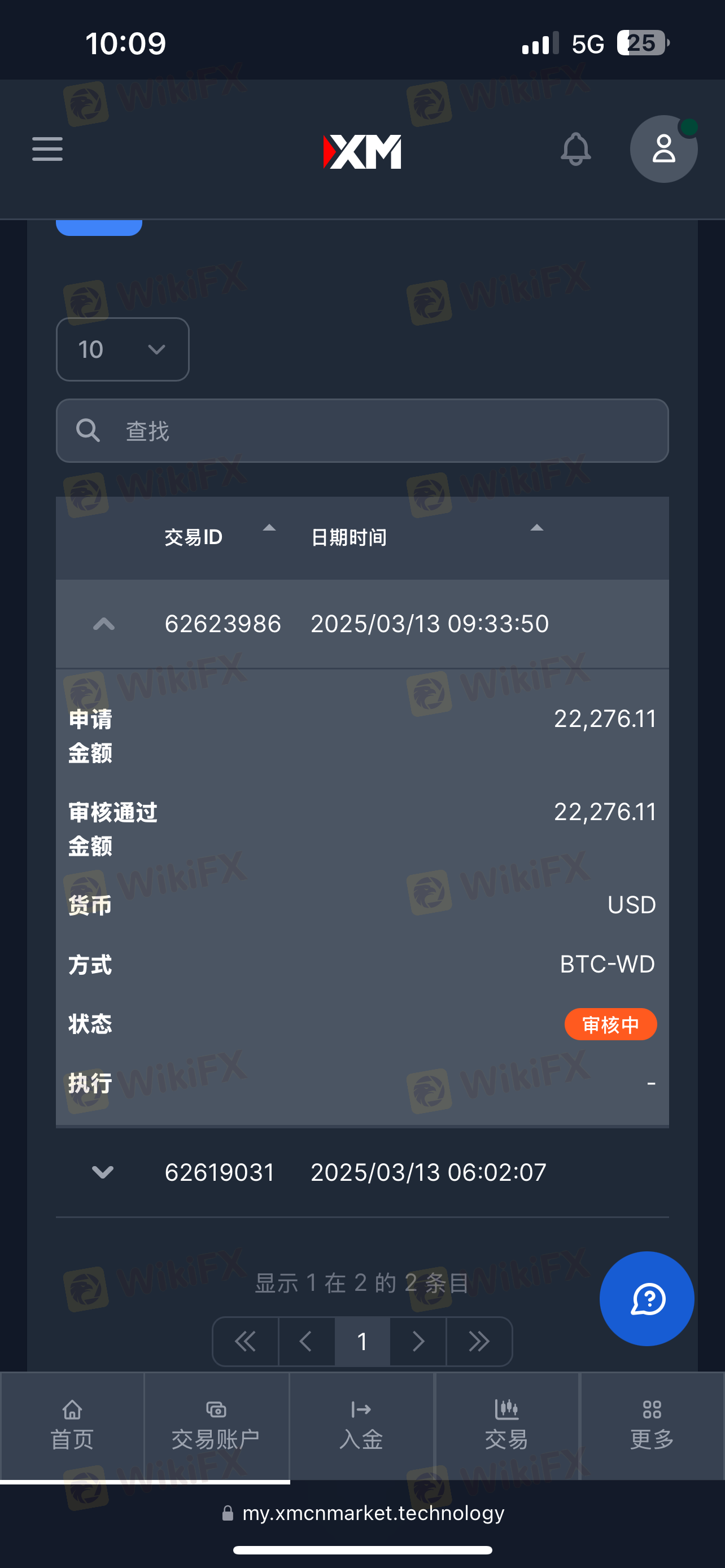725x1568 pixels.
Task: Select page 1 in pagination
Action: [x=362, y=1341]
